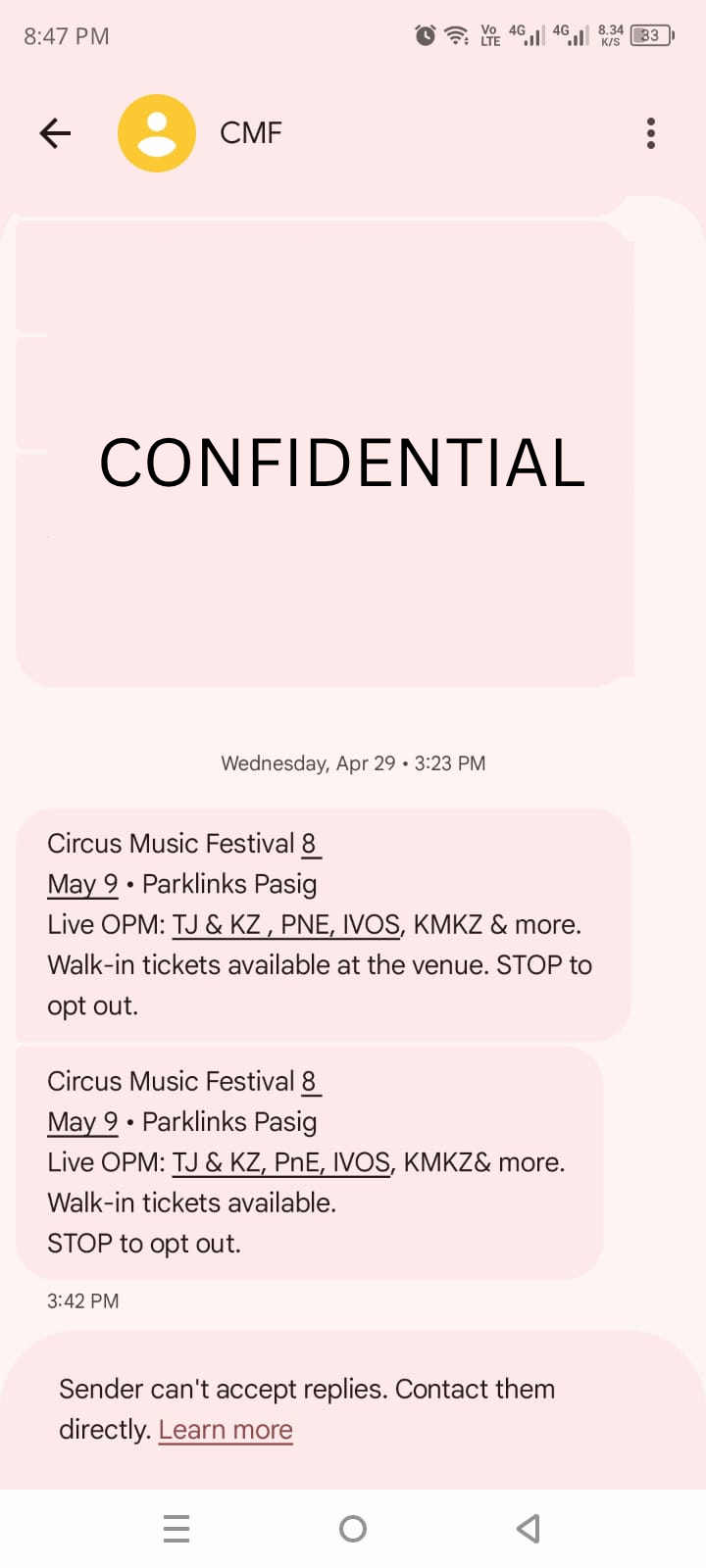Tap the underlined May 9 date in second message
Viewport: 706px width, 1568px height.
[x=82, y=1122]
